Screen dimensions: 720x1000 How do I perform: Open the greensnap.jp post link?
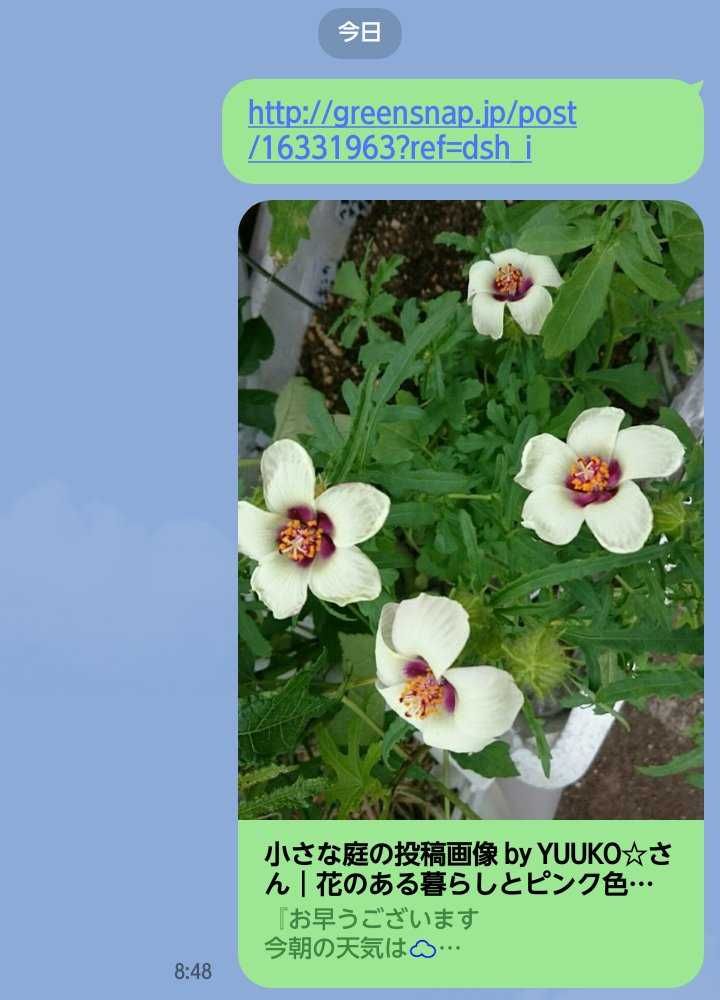(412, 131)
